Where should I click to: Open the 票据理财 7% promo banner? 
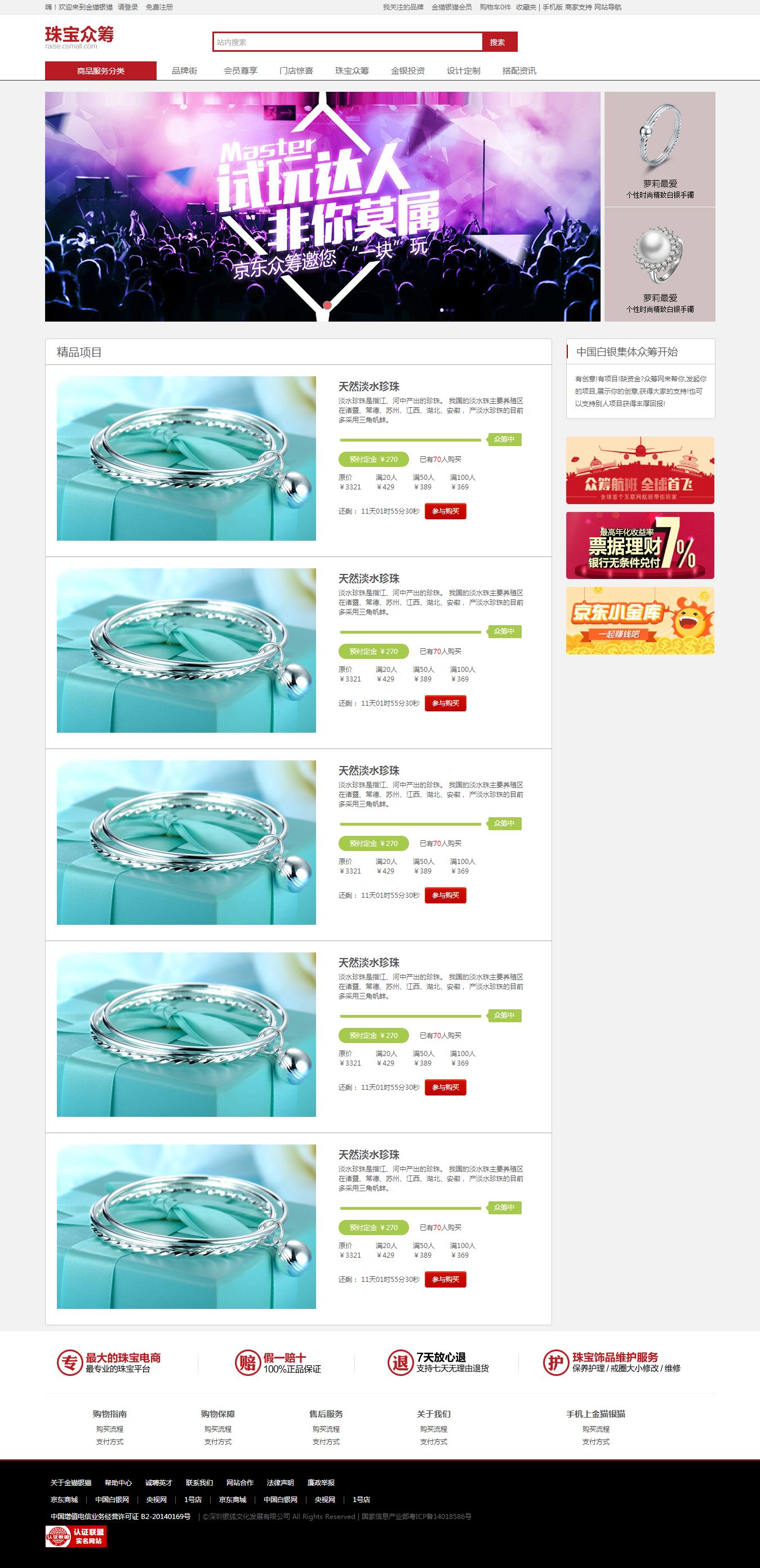[639, 545]
